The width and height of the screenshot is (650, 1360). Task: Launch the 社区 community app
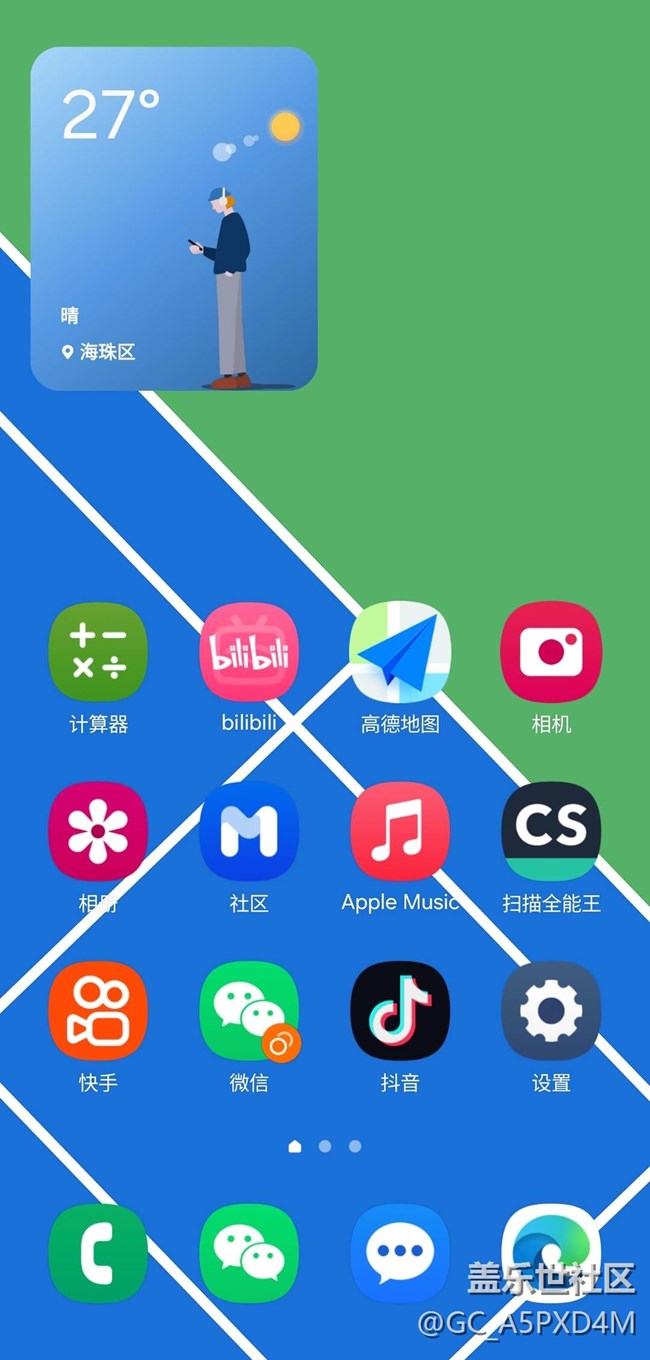[x=249, y=832]
